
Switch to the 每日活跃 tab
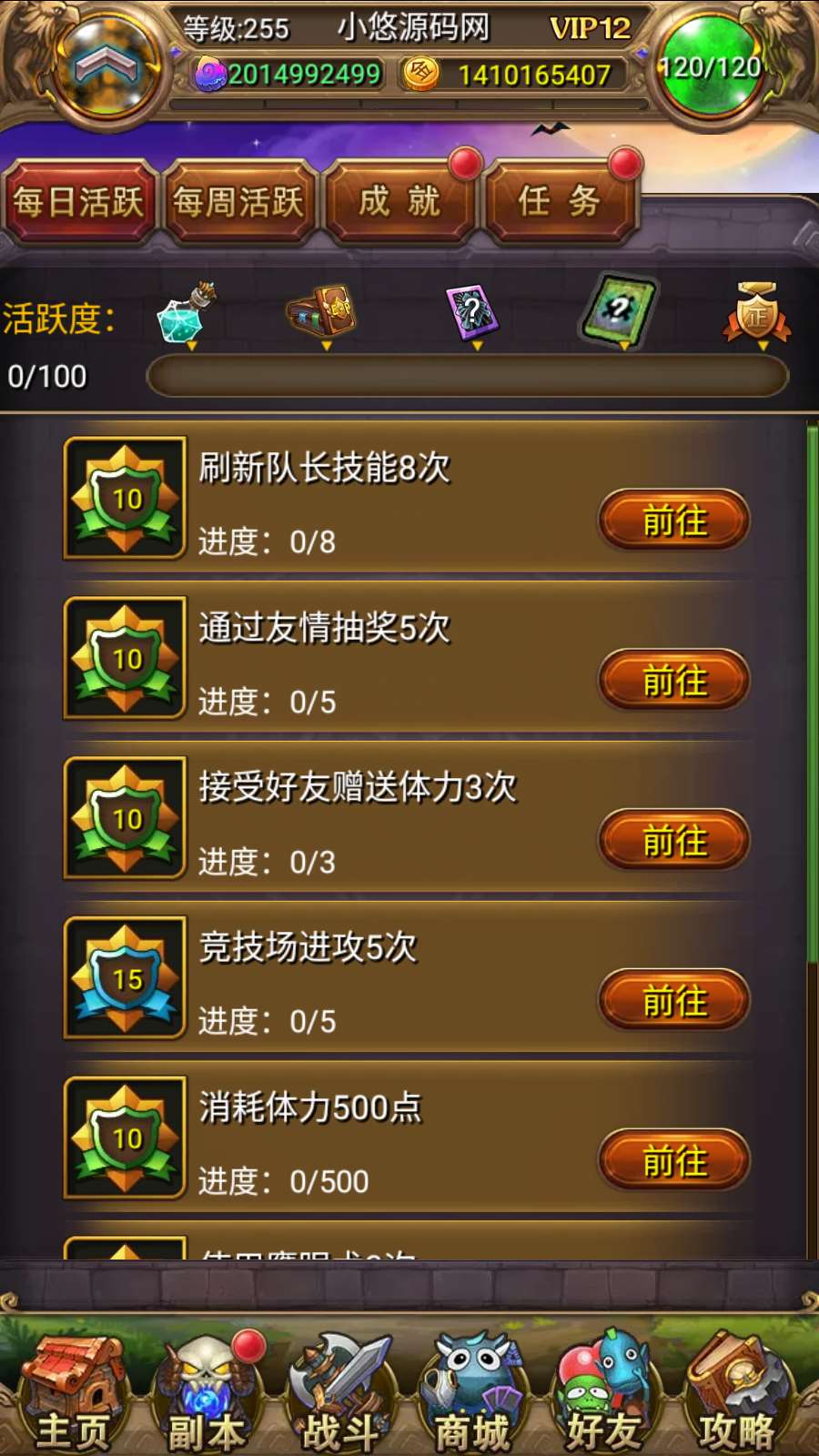(78, 201)
